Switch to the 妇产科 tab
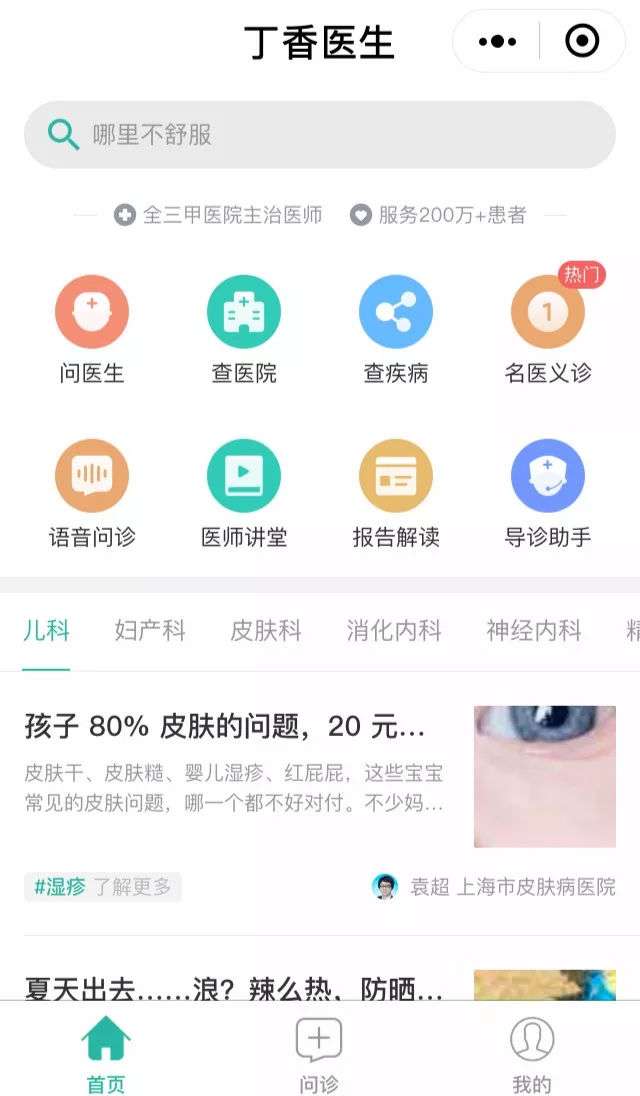Screen dimensions: 640x1096 click(x=150, y=631)
